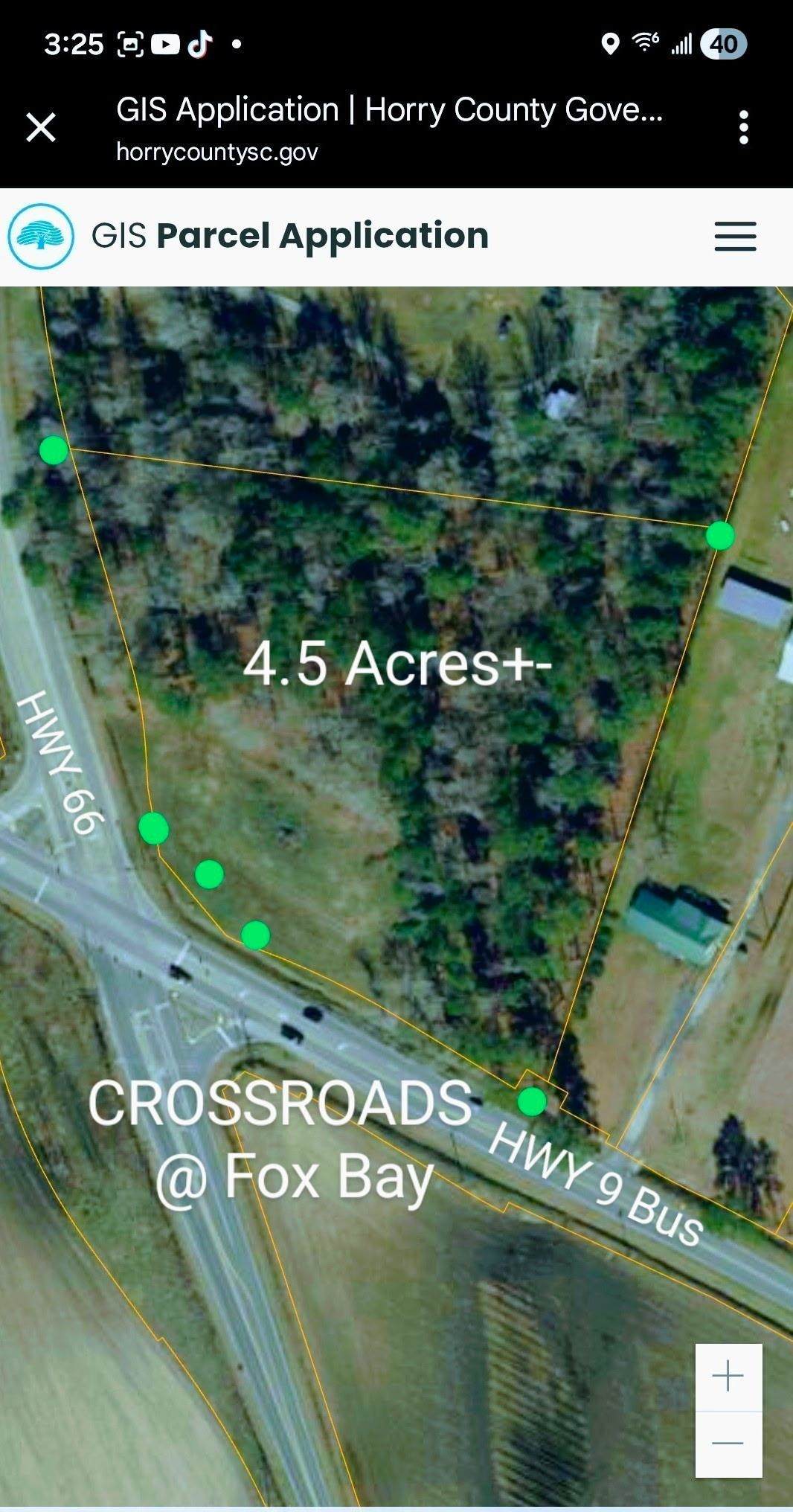Open the GIS Parcel Application hamburger menu

pyautogui.click(x=735, y=237)
